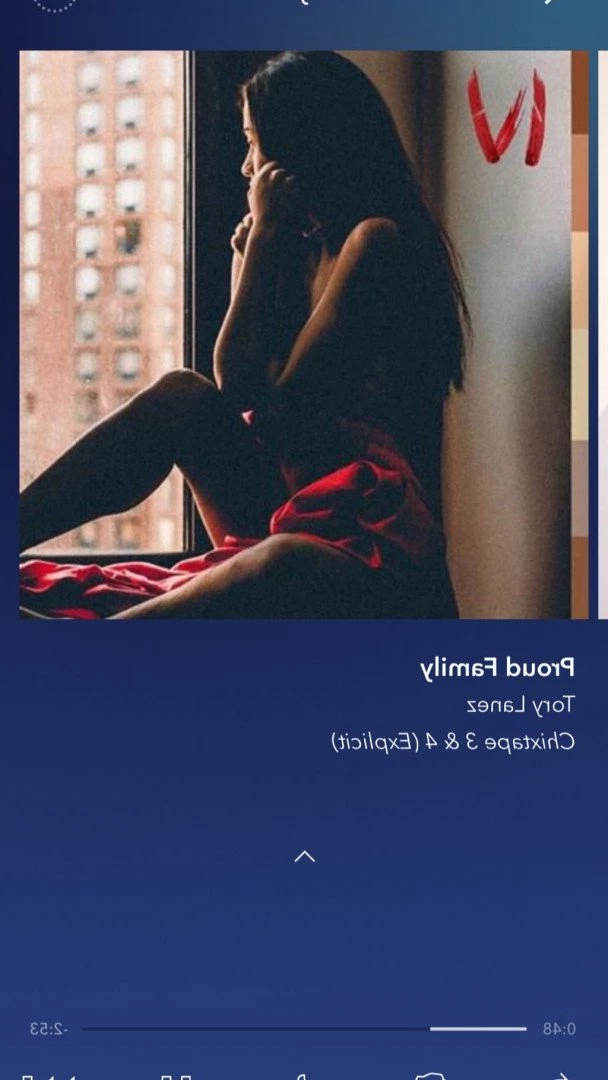
Task: Expand the track details chevron
Action: [304, 856]
